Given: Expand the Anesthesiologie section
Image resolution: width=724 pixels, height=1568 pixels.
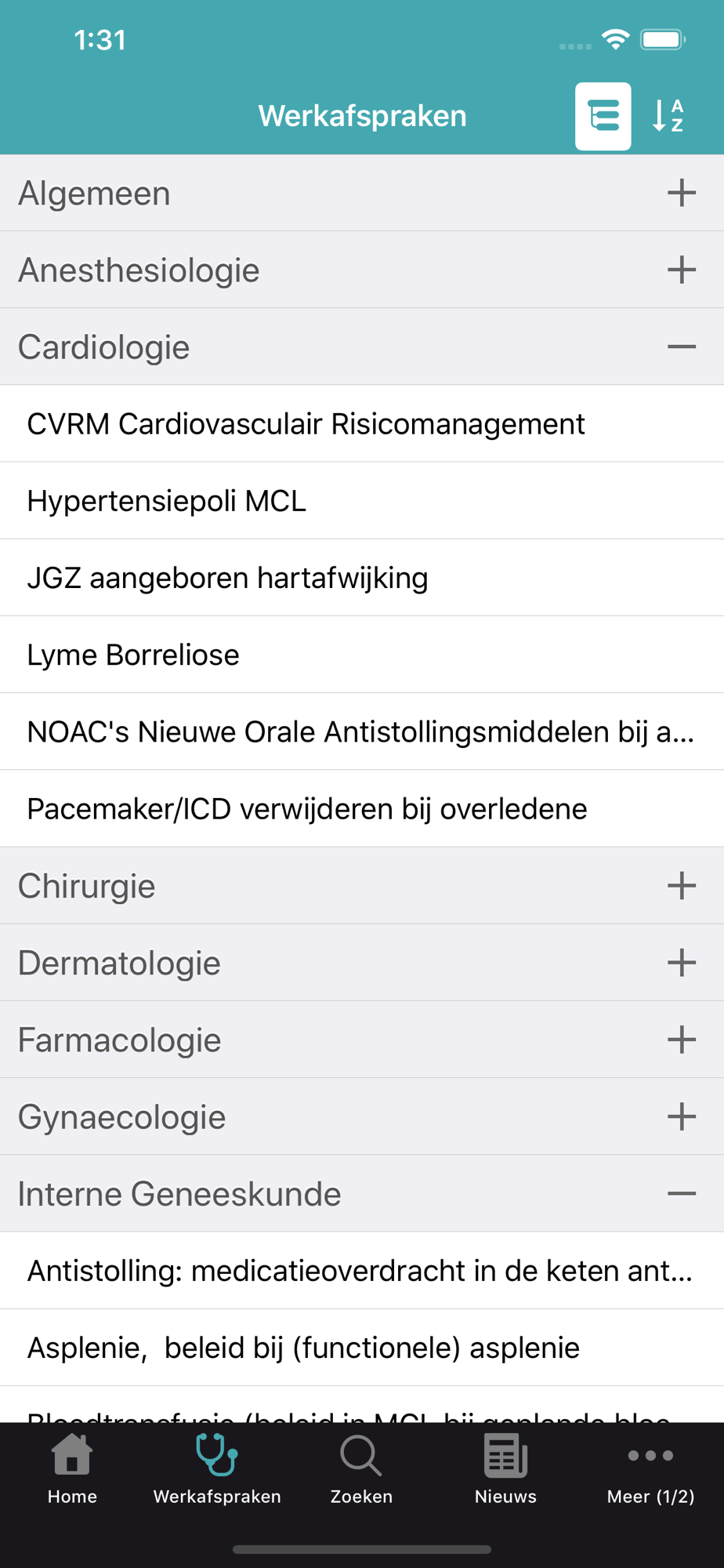Looking at the screenshot, I should coord(362,270).
